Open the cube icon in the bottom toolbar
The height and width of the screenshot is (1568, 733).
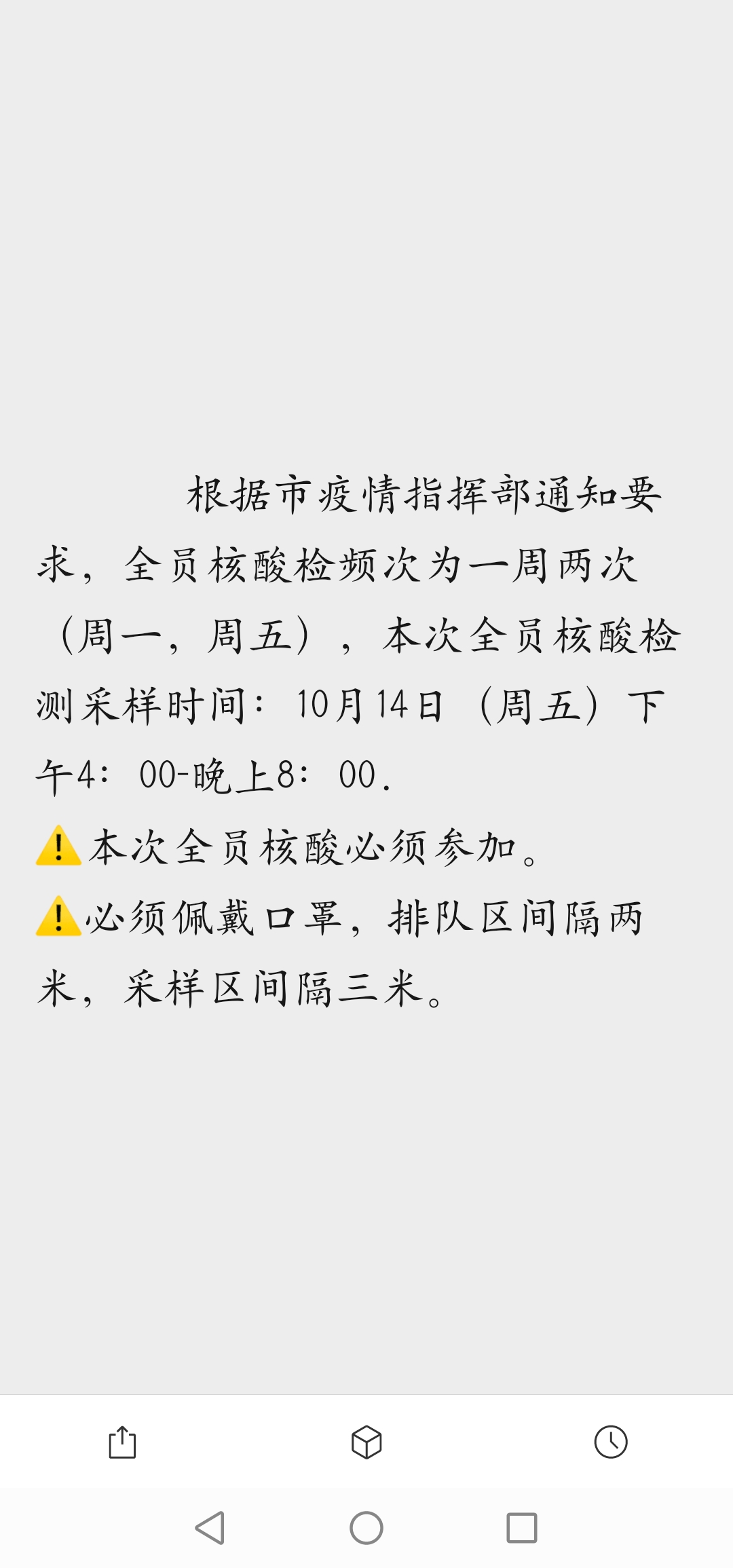coord(366,1442)
